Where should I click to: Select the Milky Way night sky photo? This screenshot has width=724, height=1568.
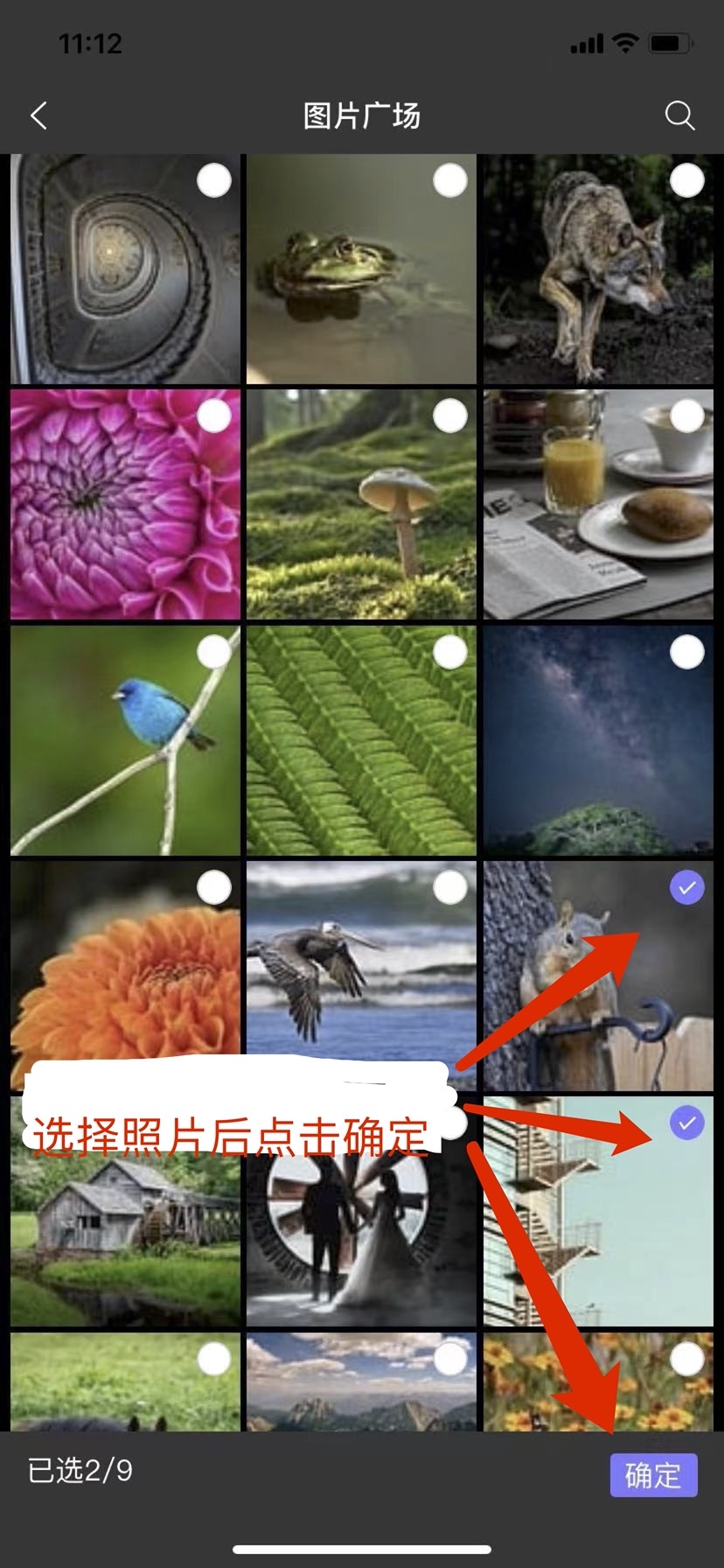[x=686, y=652]
